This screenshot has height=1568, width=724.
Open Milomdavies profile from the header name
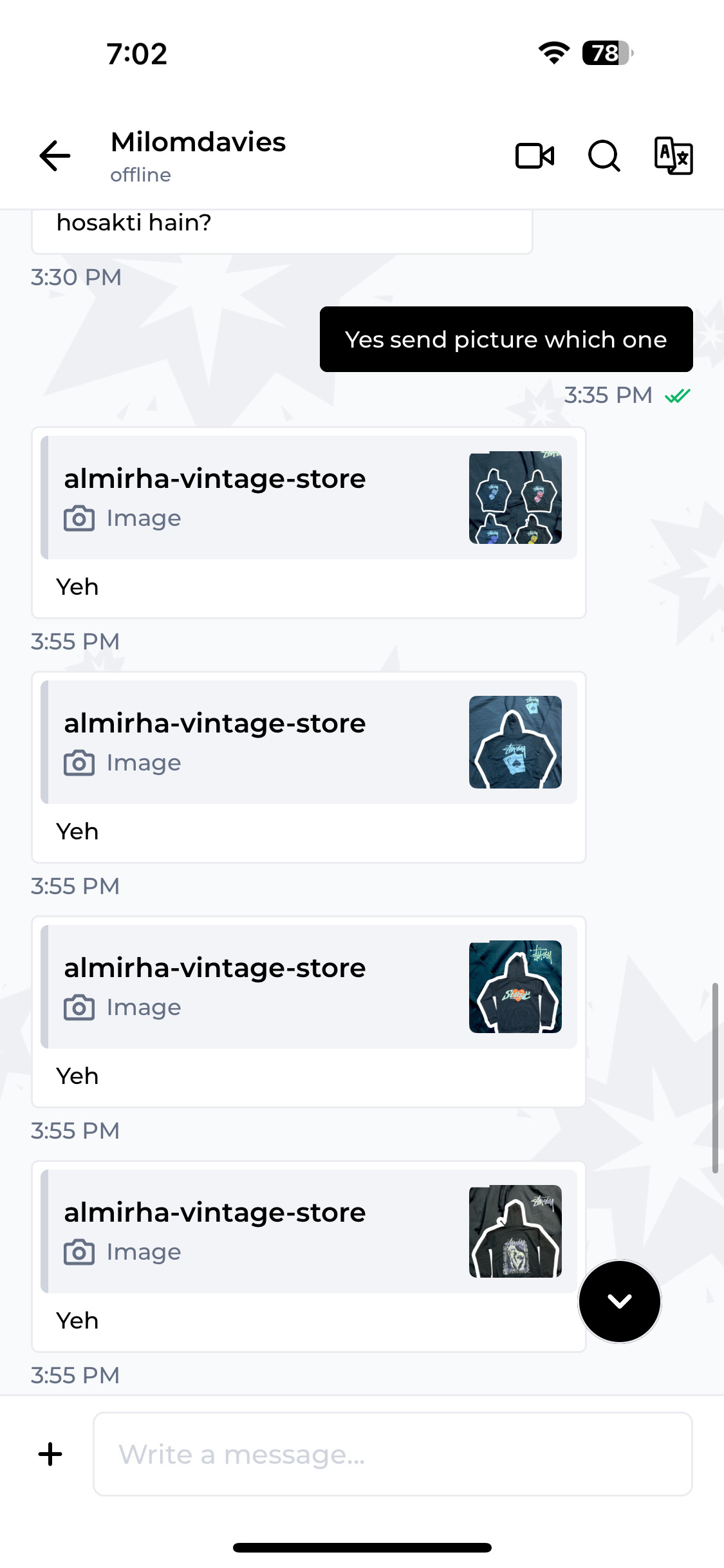pos(198,142)
